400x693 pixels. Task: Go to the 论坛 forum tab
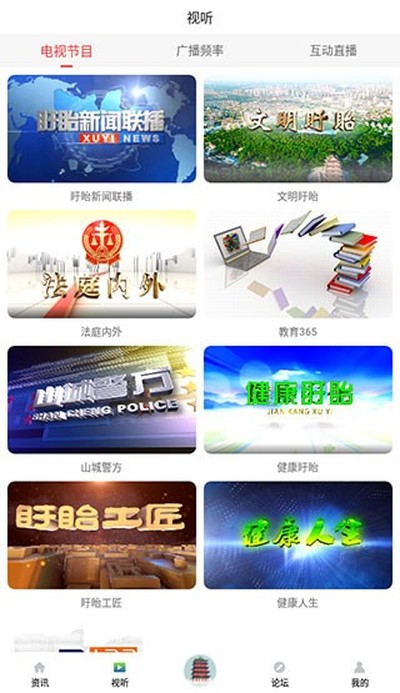point(280,674)
